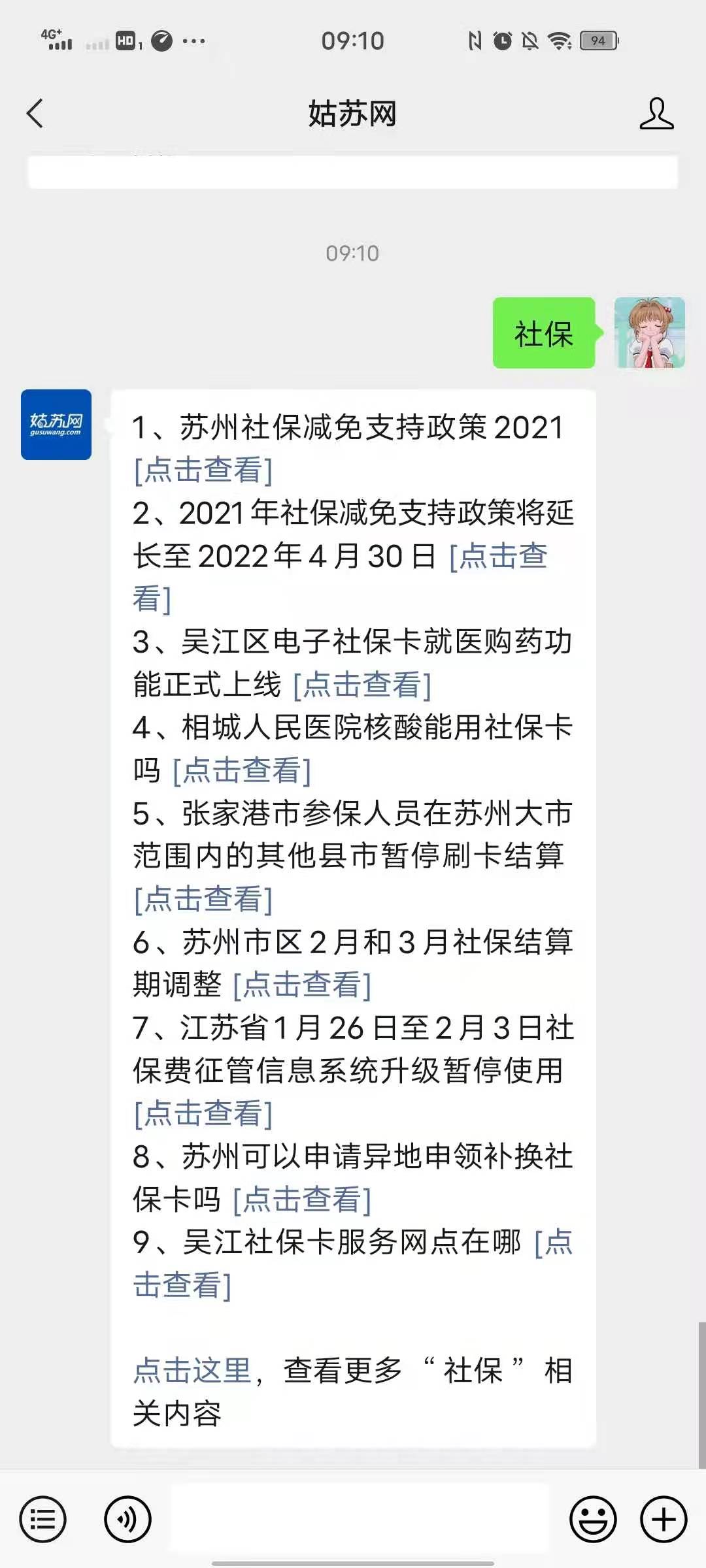Open 点击查看 for 苏州社保减免支持政策2021
This screenshot has width=706, height=1568.
(203, 470)
